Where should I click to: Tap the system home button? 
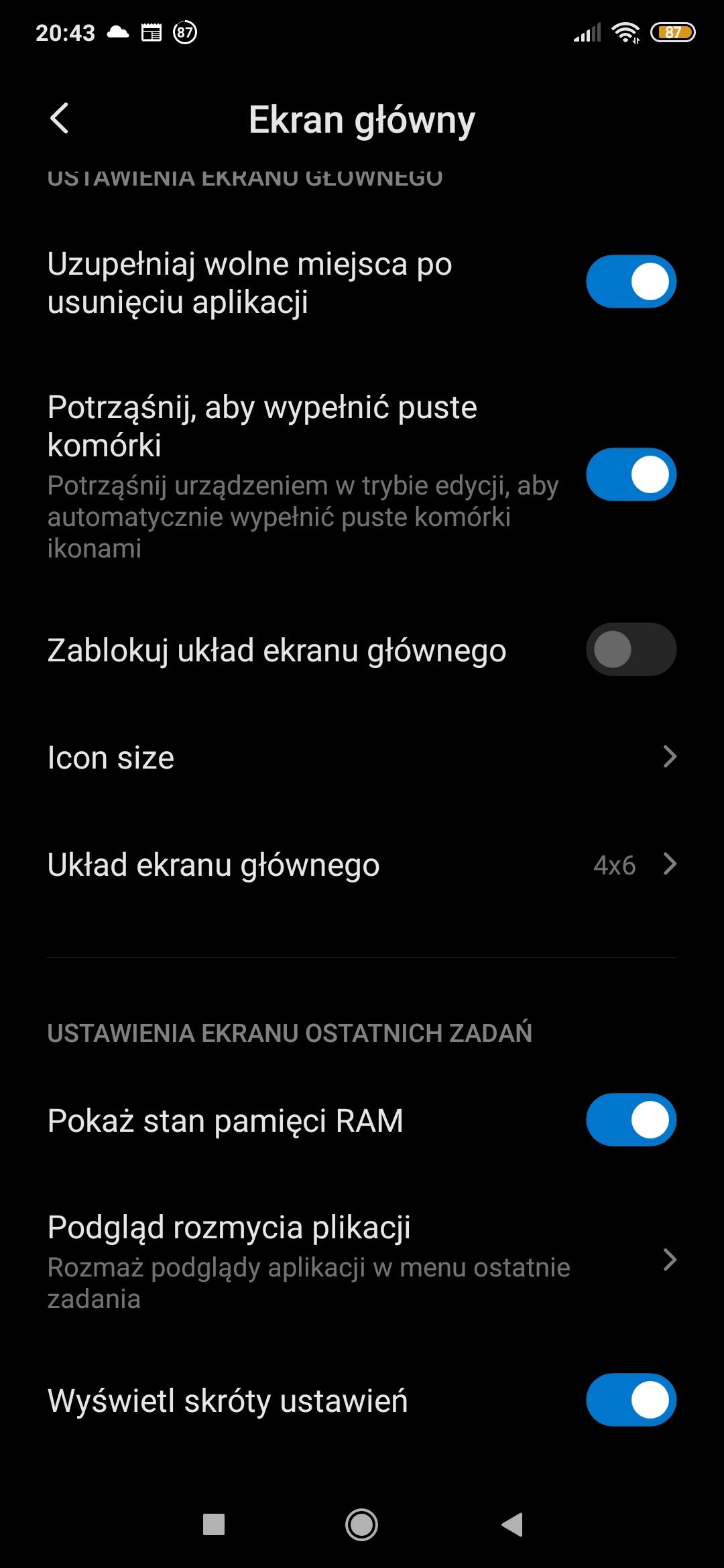pyautogui.click(x=361, y=1524)
